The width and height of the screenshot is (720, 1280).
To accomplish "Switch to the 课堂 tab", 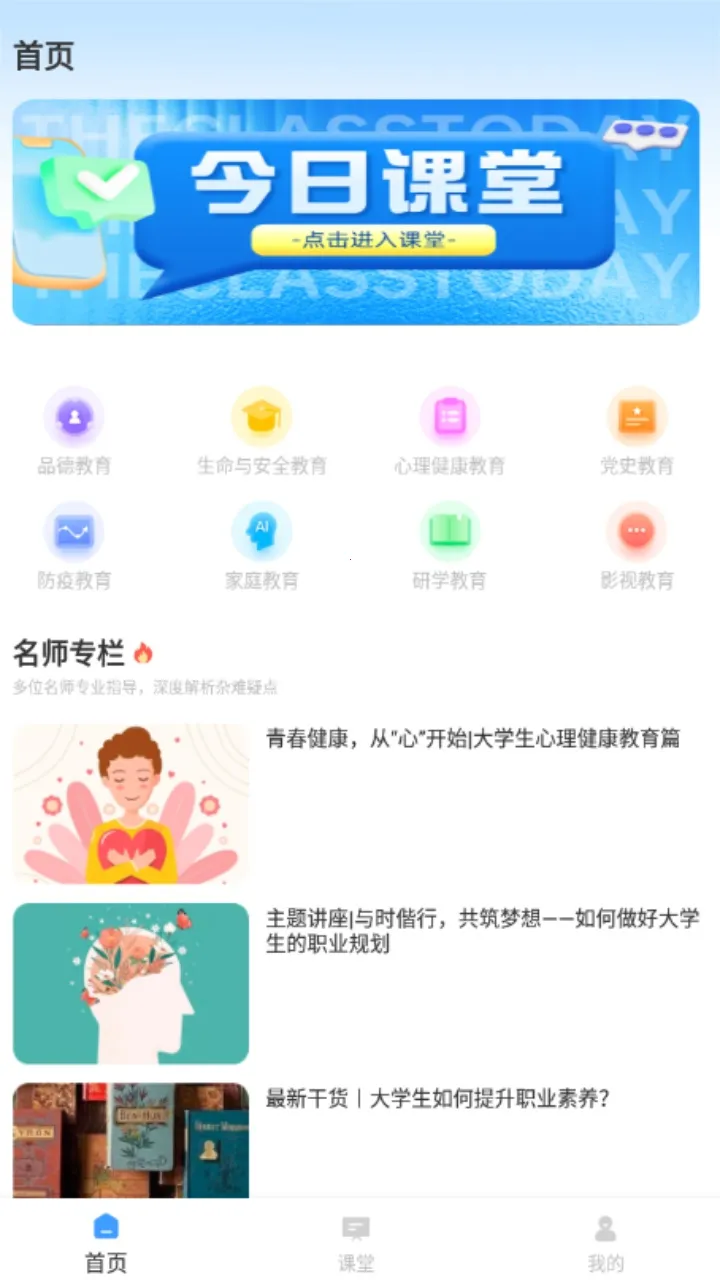I will pos(356,1240).
